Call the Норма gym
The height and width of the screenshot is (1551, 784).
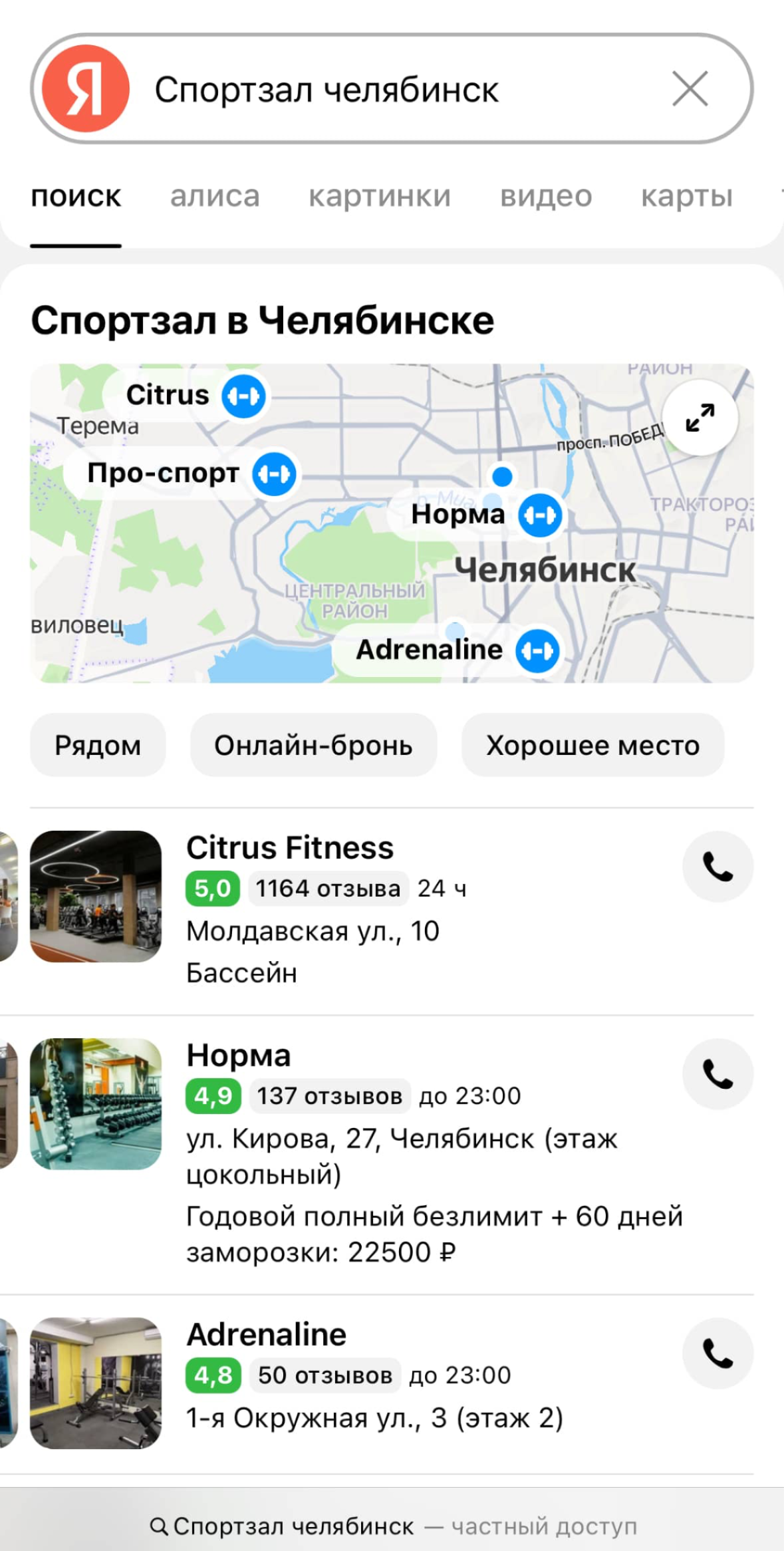pyautogui.click(x=717, y=1074)
